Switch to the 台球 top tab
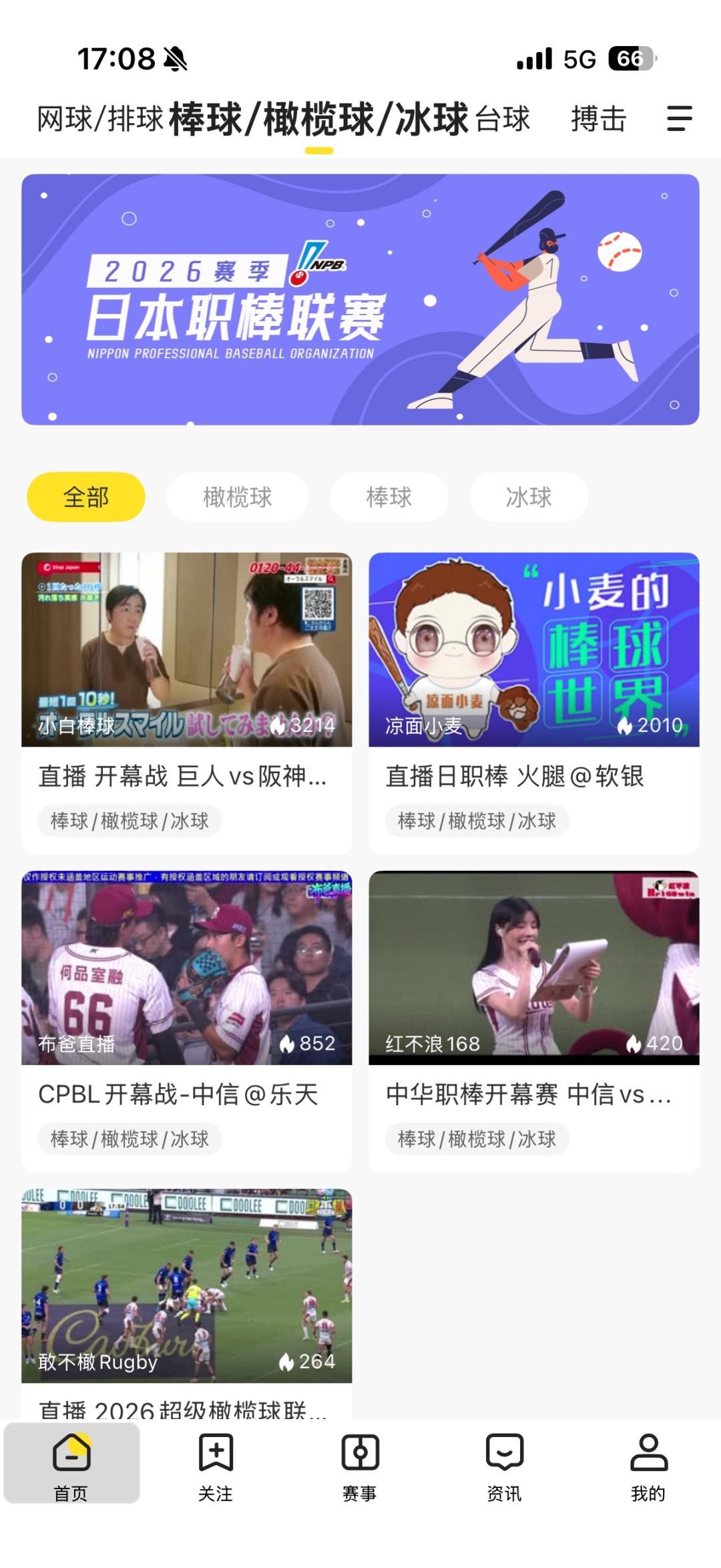721x1568 pixels. 503,120
